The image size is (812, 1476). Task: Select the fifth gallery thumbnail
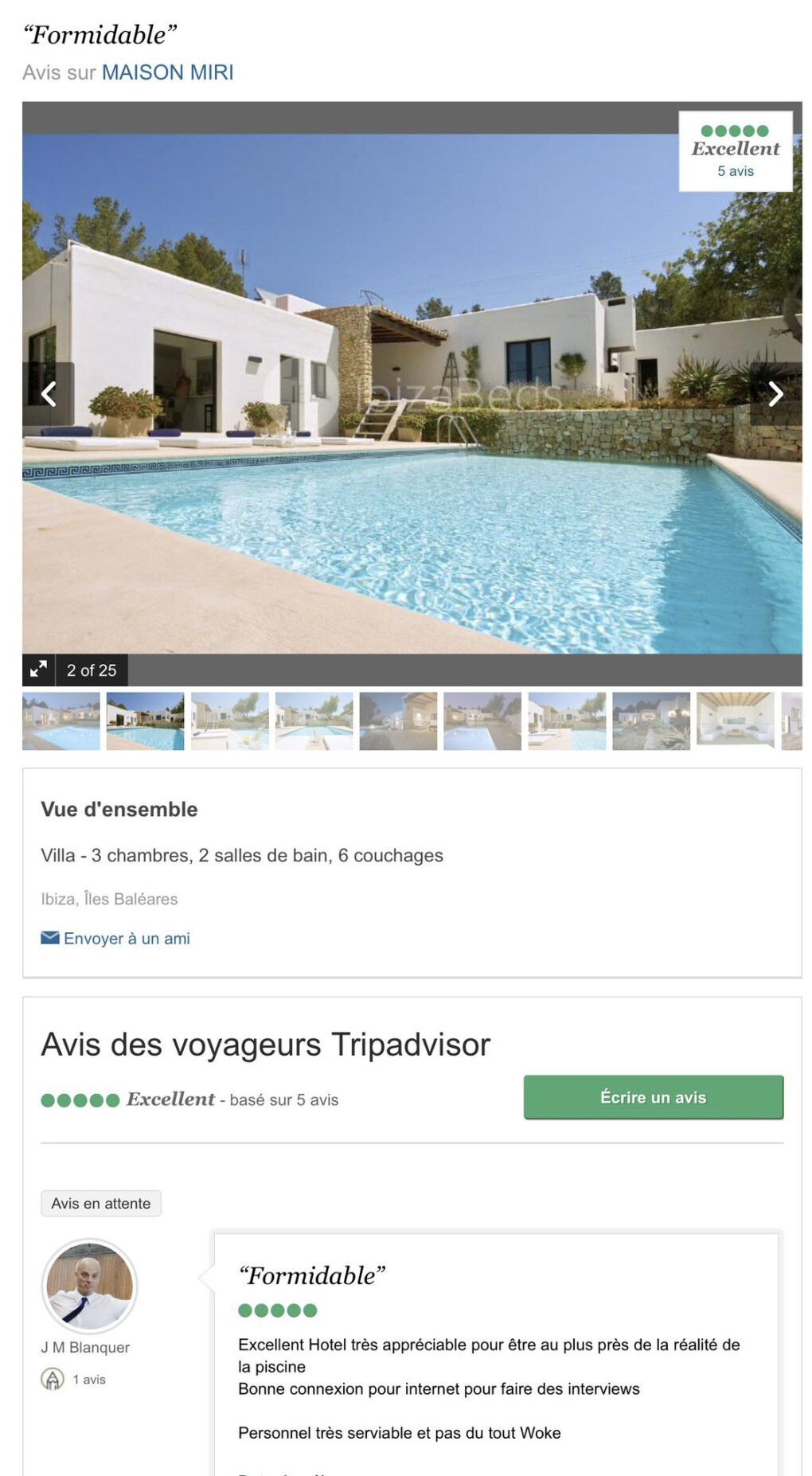pyautogui.click(x=398, y=721)
